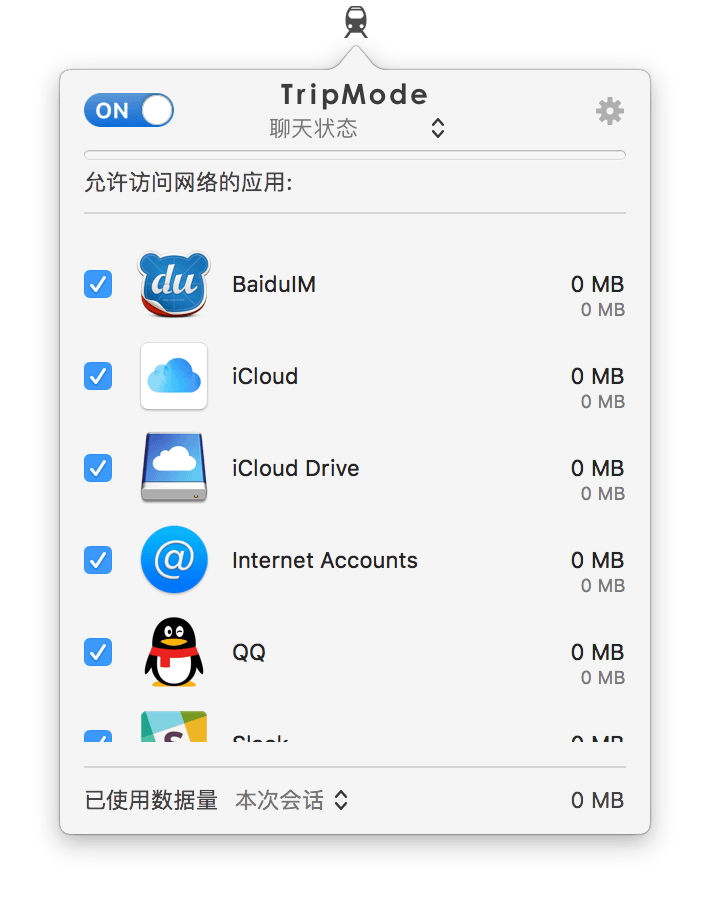Expand the 聊天状态 profile dropdown

(x=356, y=128)
